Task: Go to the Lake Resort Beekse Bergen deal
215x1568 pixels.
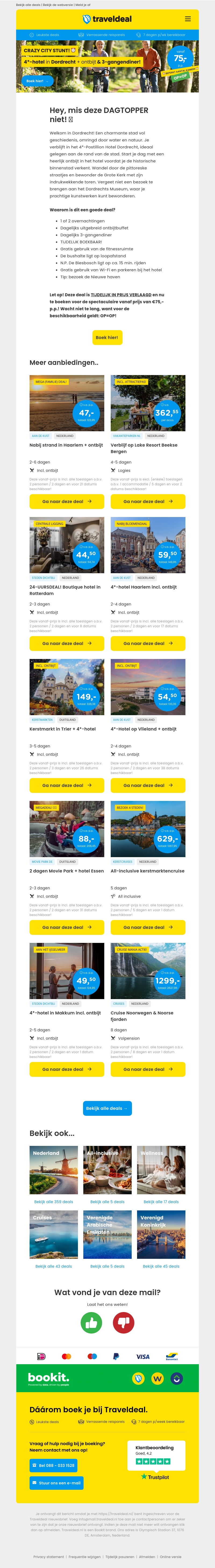Action: pyautogui.click(x=148, y=502)
